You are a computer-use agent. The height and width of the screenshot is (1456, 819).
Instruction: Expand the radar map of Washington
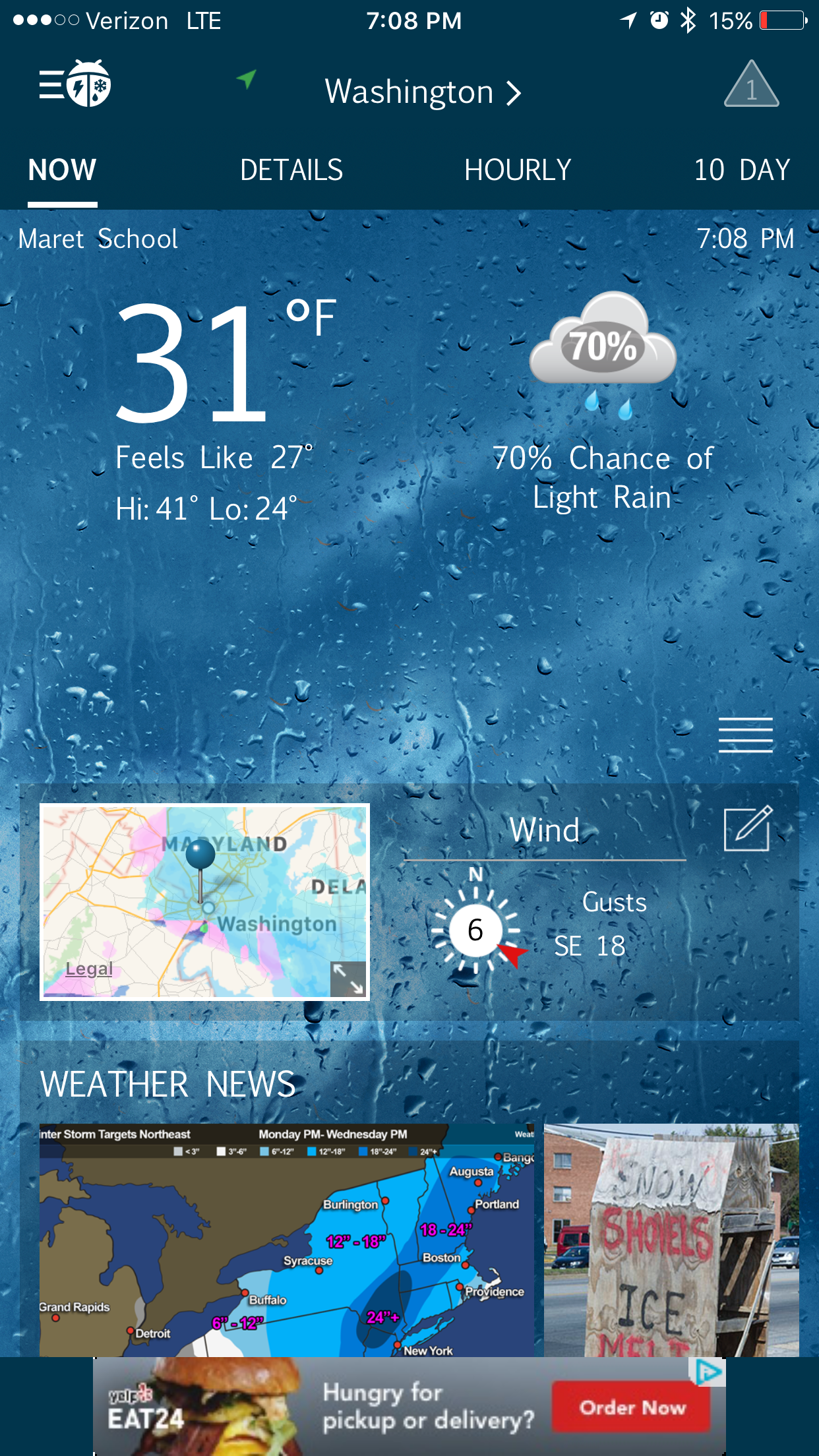tap(348, 979)
